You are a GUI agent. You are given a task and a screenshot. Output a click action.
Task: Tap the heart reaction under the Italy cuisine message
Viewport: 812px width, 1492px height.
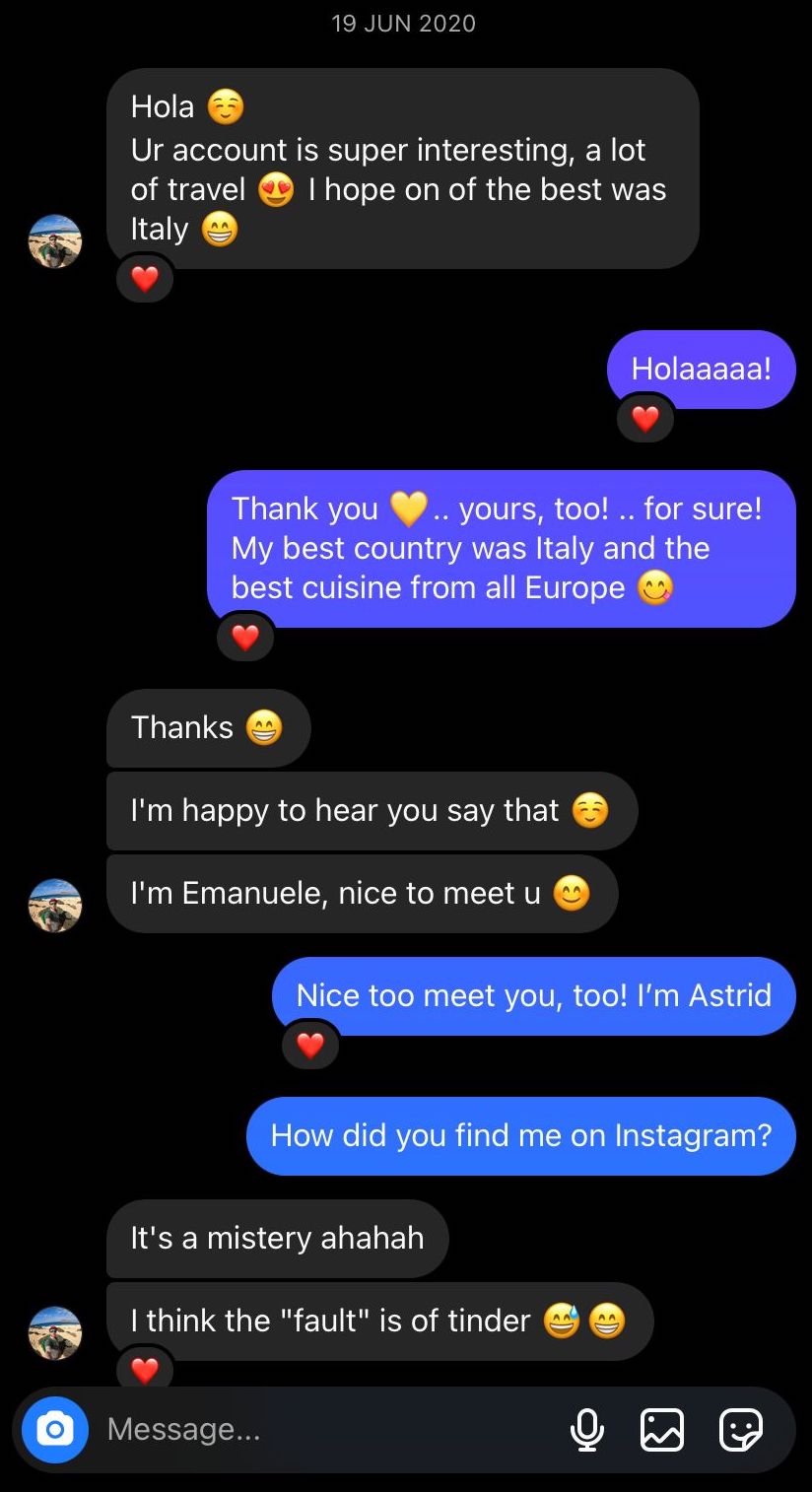244,638
